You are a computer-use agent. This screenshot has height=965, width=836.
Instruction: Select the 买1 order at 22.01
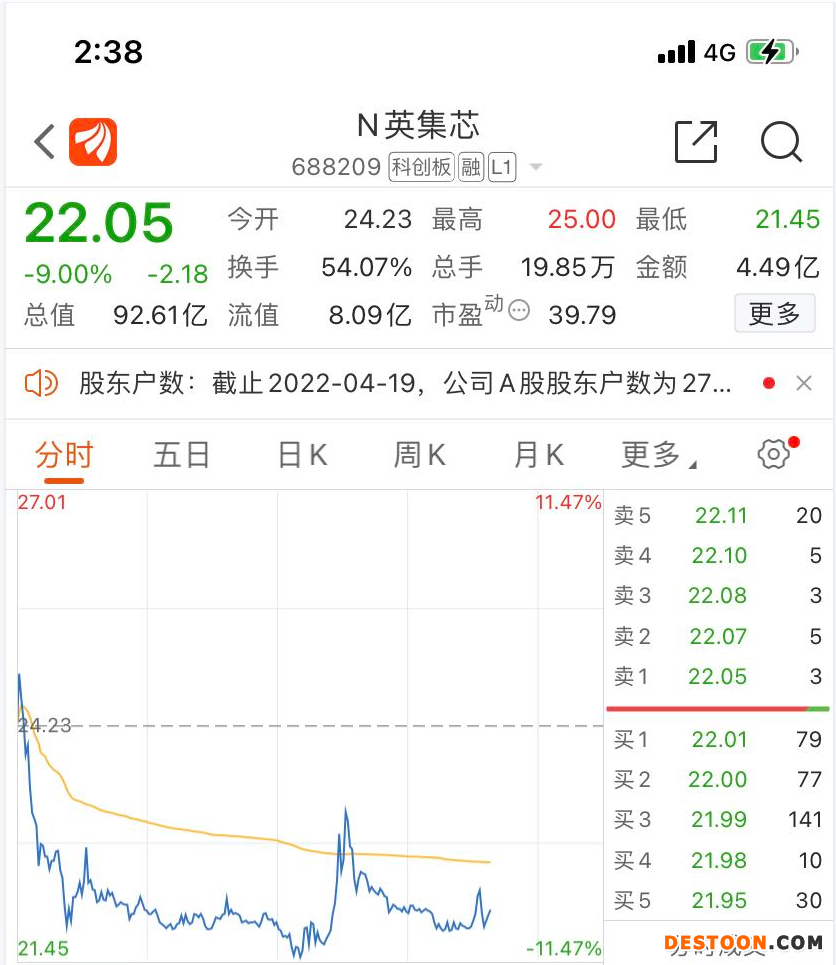[x=717, y=740]
